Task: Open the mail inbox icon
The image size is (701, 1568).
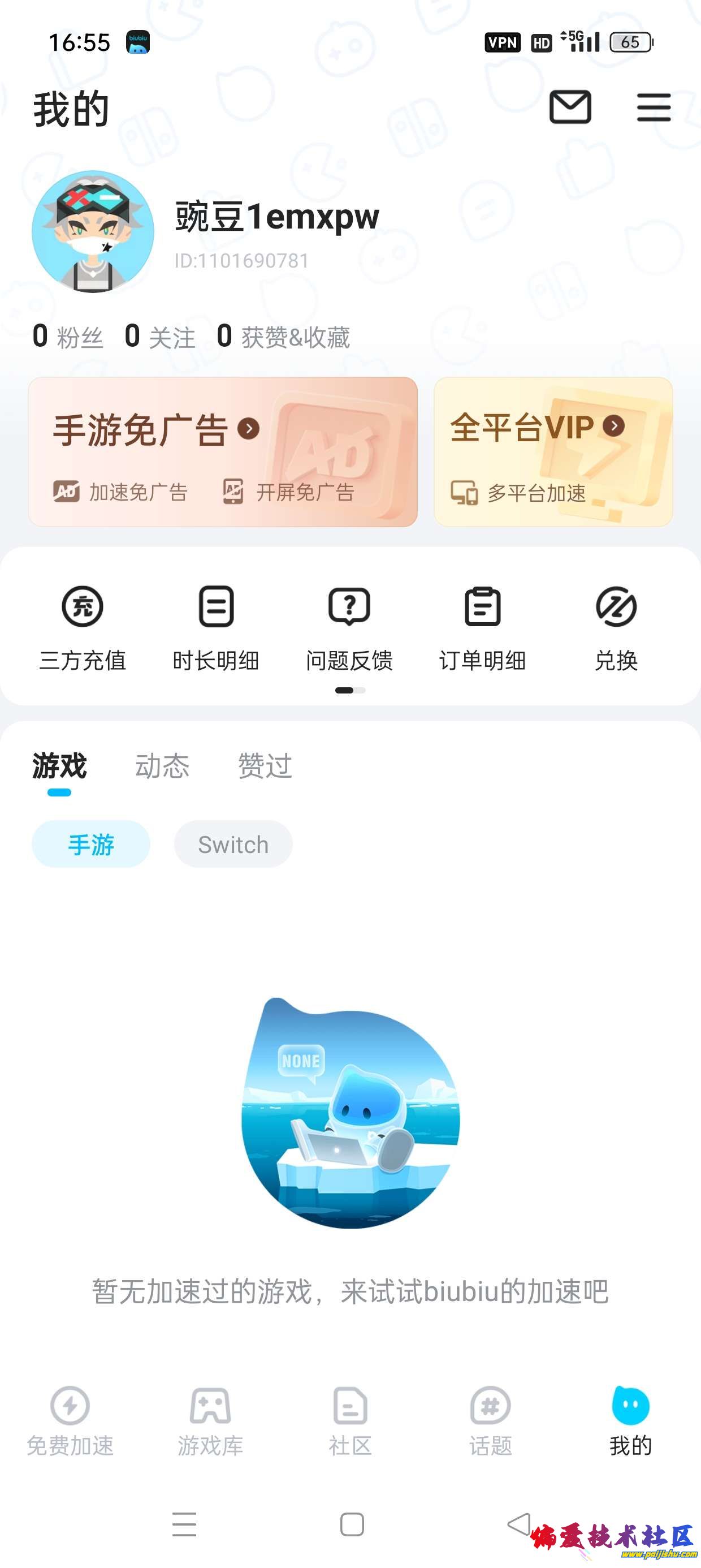Action: [570, 107]
